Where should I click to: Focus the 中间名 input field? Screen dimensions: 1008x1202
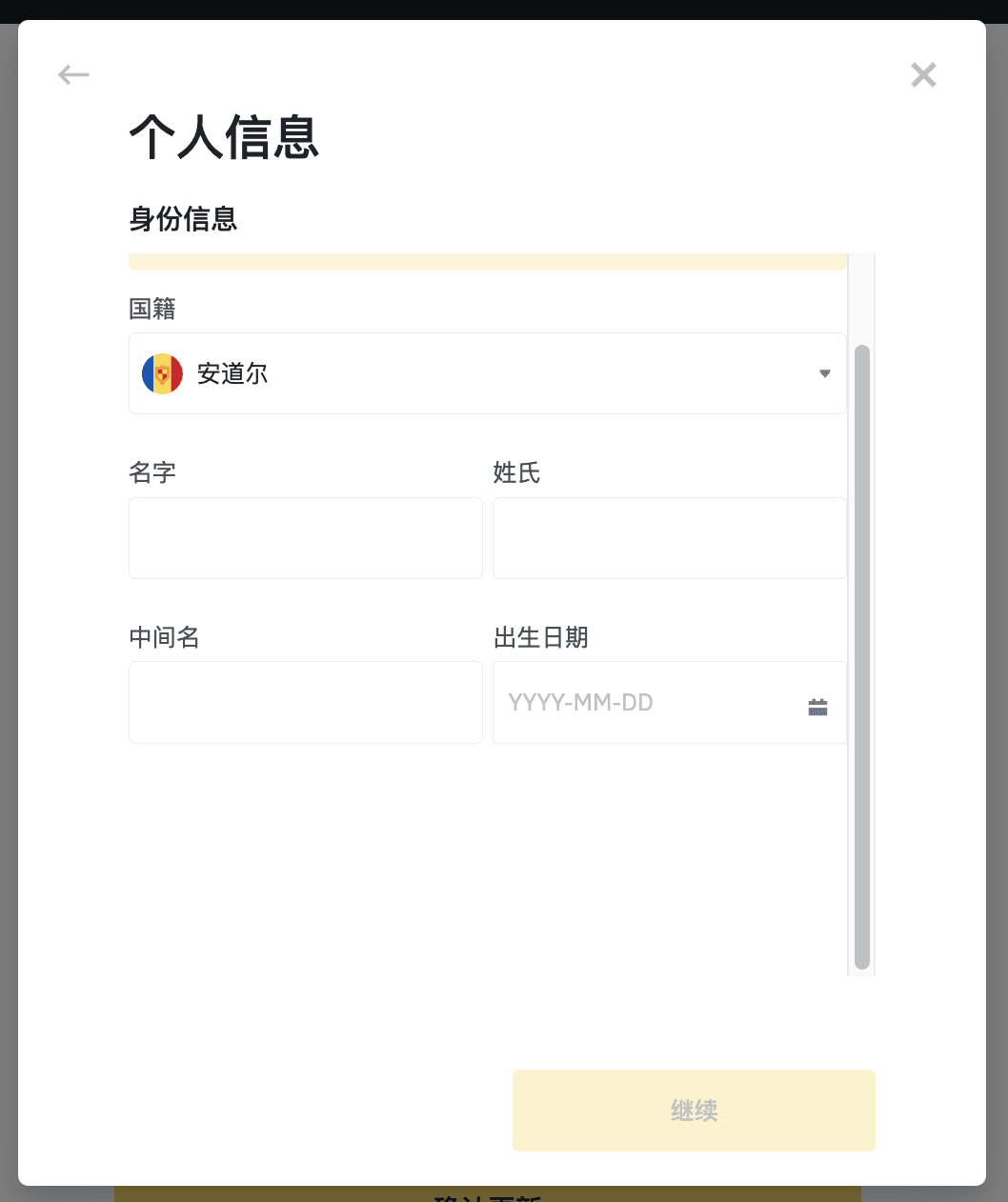[x=305, y=703]
